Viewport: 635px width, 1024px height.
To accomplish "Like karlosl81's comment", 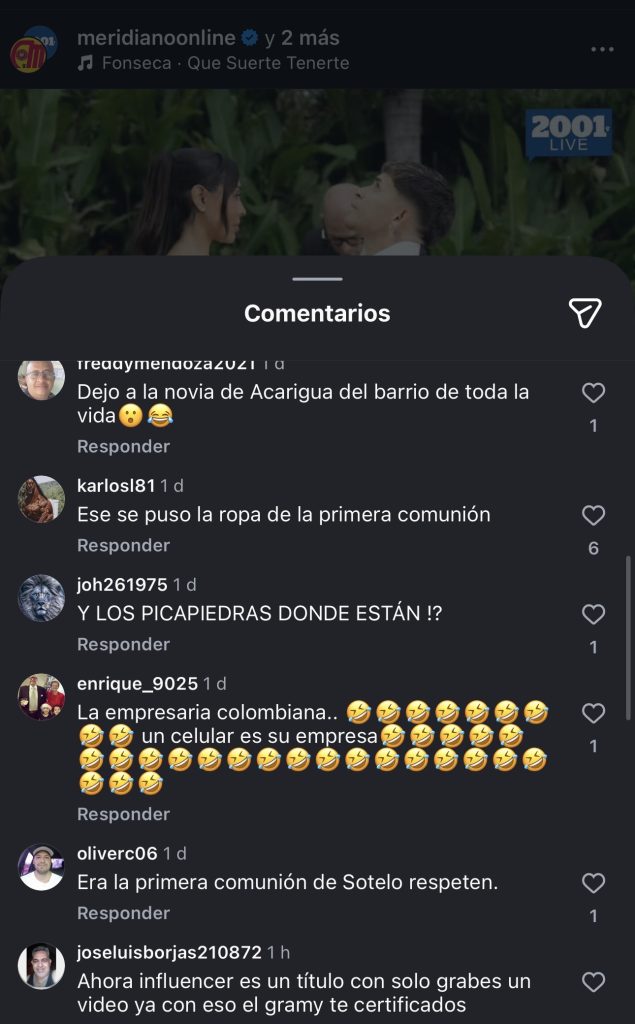I will pos(593,515).
